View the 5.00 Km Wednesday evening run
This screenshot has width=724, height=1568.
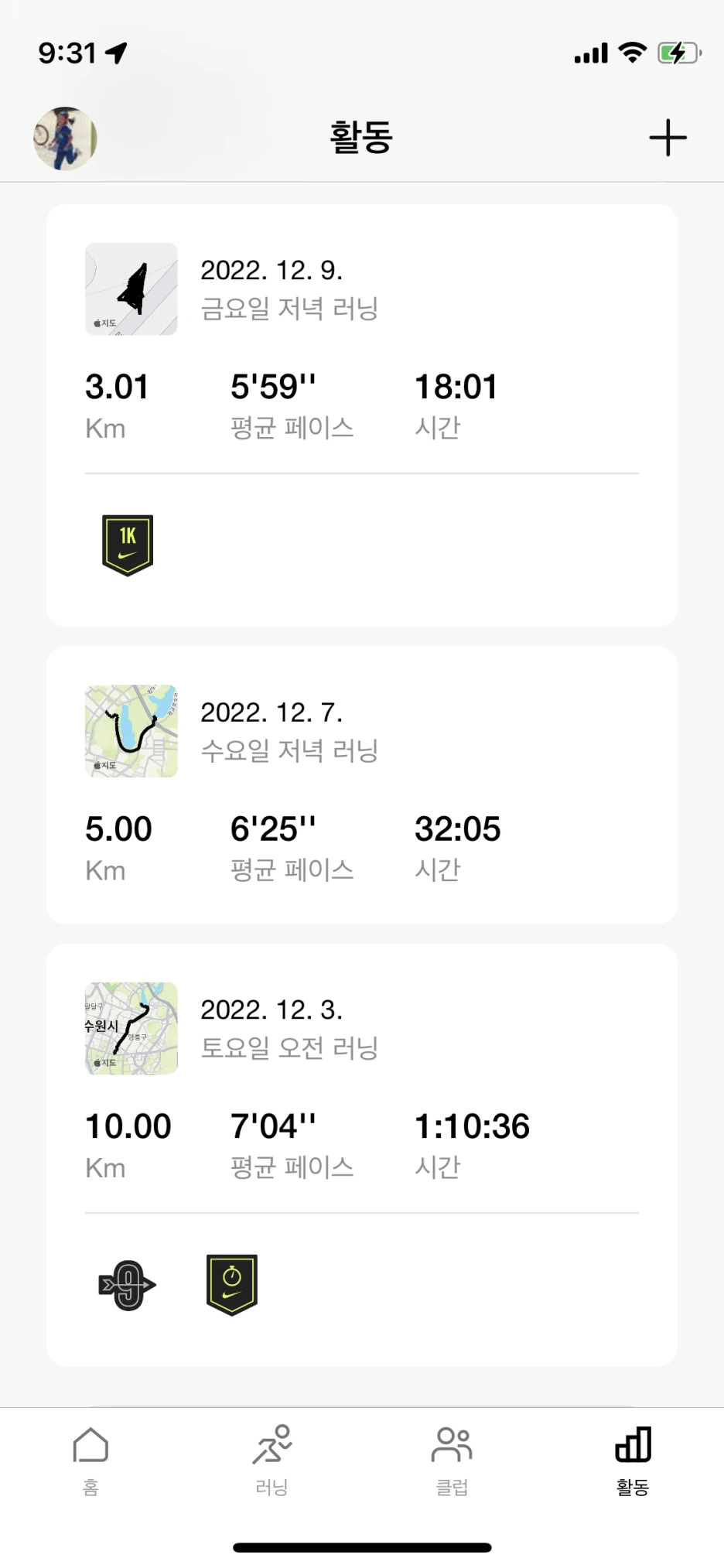pyautogui.click(x=361, y=784)
